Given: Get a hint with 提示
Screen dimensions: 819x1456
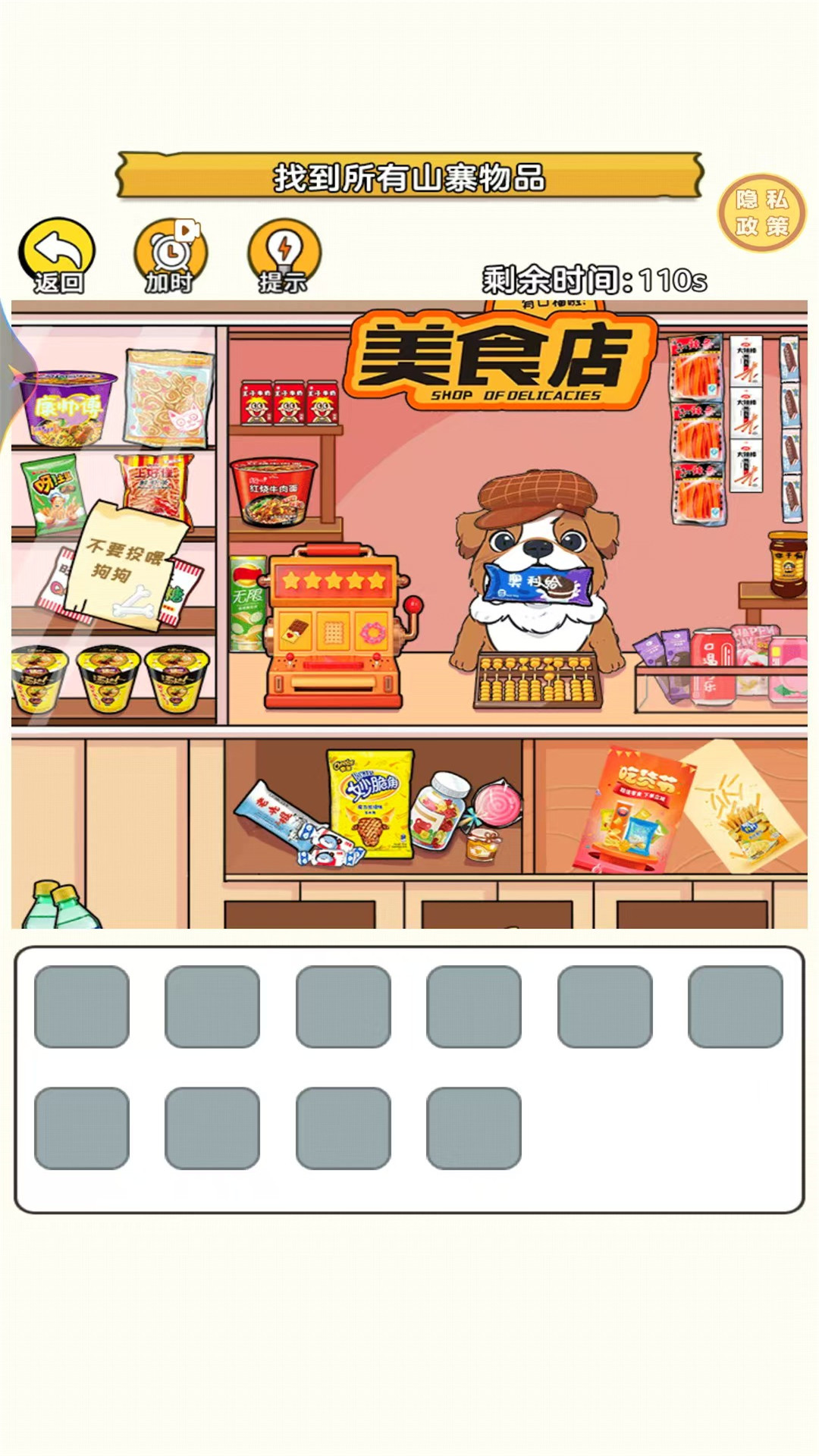Looking at the screenshot, I should point(284,256).
